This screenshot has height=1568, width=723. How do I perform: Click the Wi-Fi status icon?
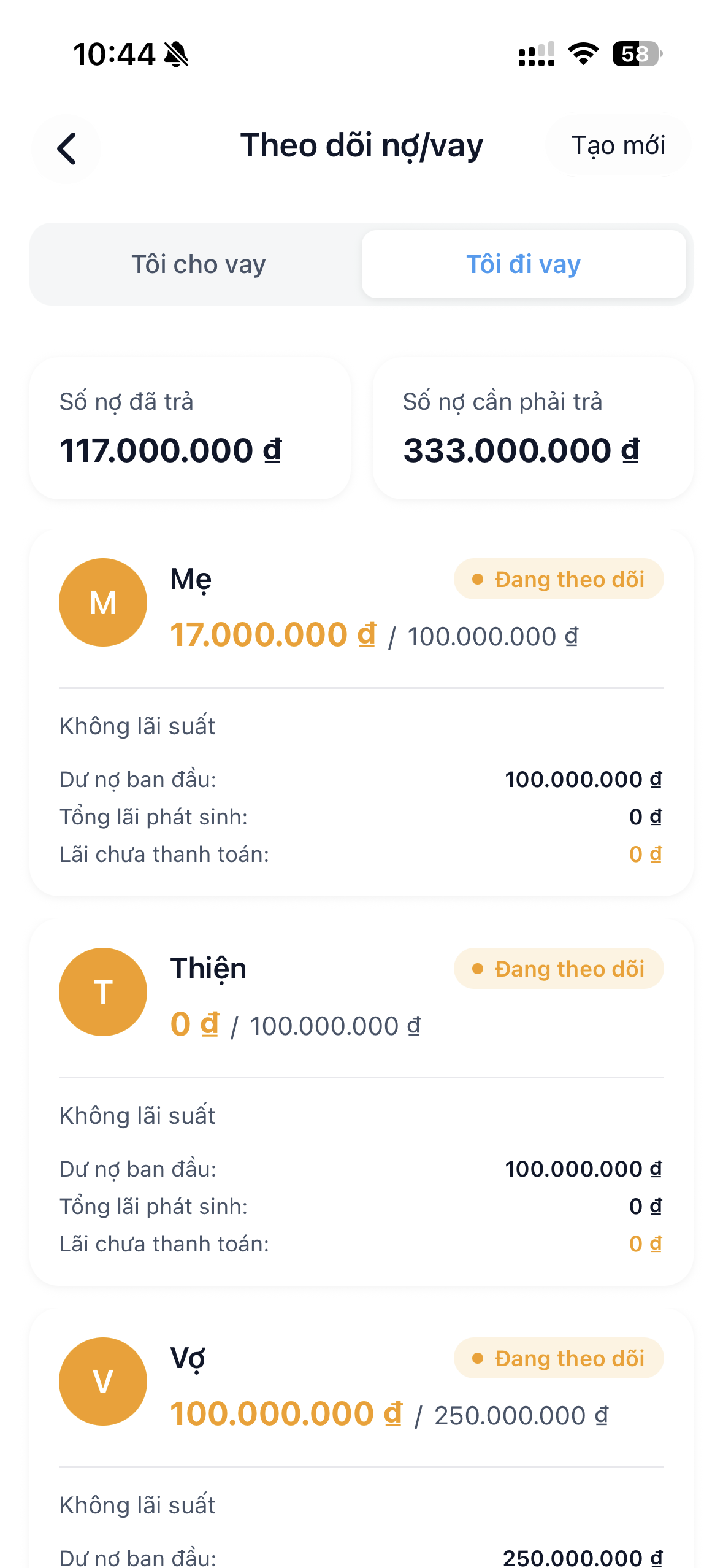tap(581, 55)
